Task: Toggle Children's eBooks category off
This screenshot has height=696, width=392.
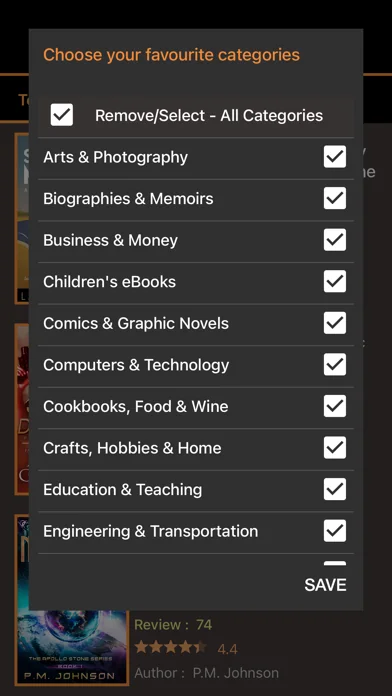Action: point(335,281)
